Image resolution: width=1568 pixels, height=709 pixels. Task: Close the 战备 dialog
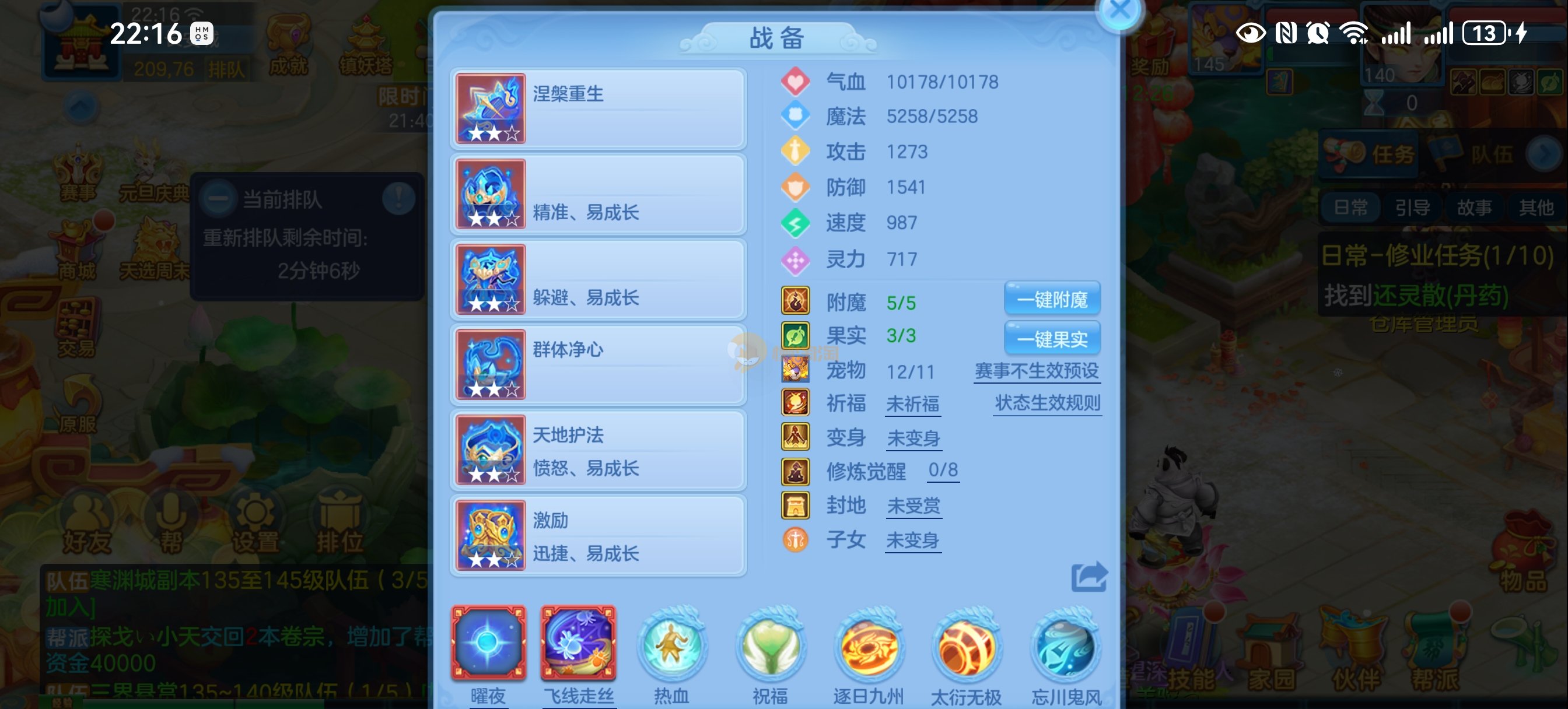[1120, 11]
